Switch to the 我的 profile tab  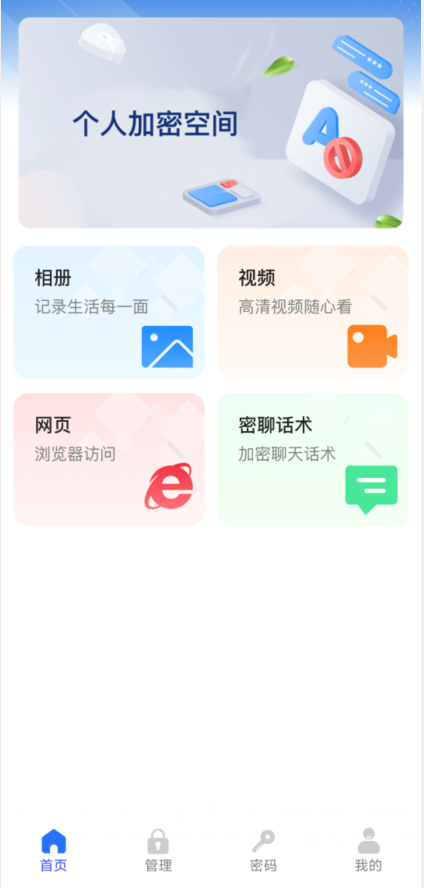click(x=369, y=850)
